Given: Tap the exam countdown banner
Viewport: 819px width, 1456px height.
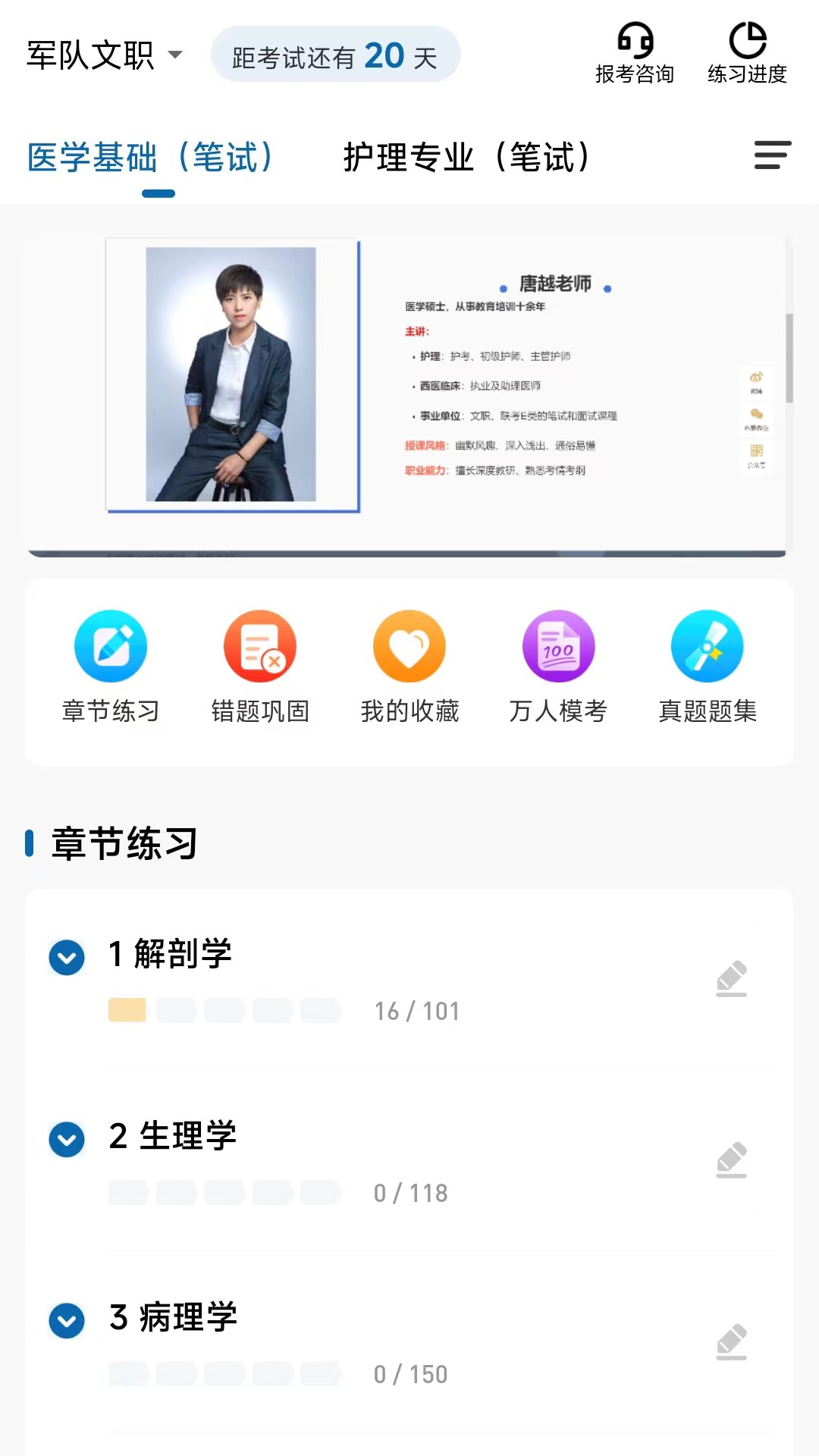Looking at the screenshot, I should click(x=337, y=54).
